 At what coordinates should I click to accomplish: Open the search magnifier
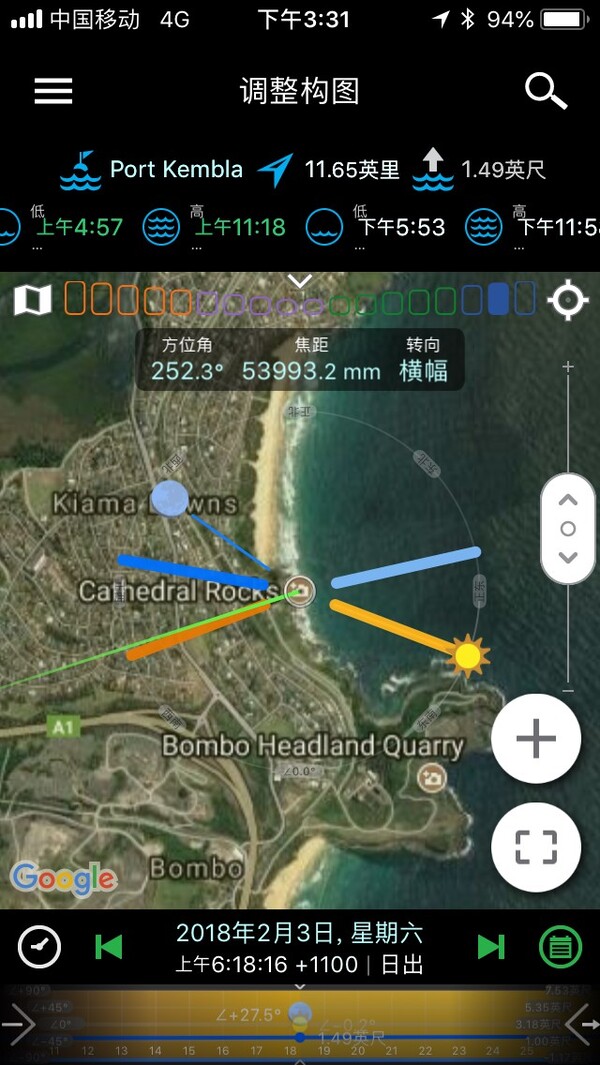546,91
